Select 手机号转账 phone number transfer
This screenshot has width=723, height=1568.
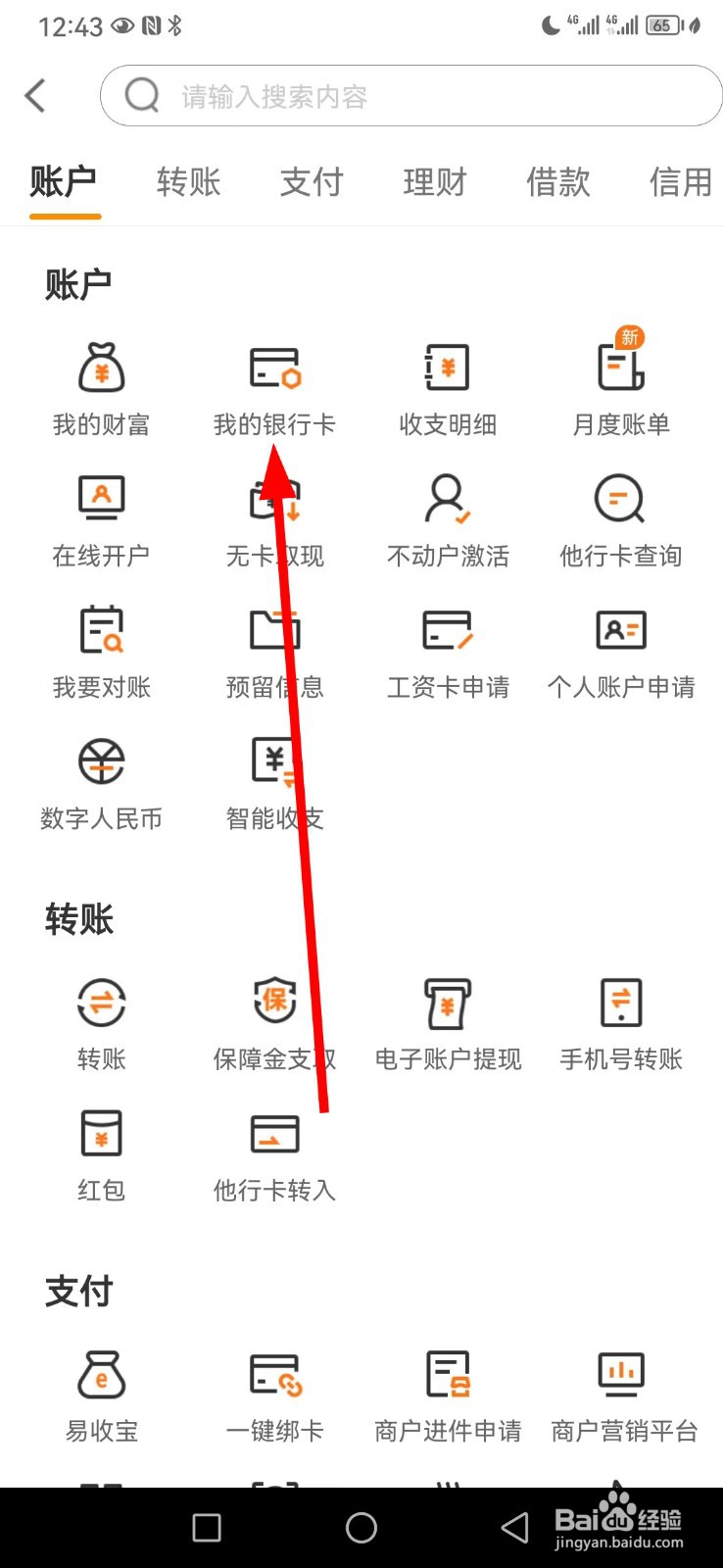[x=621, y=1022]
